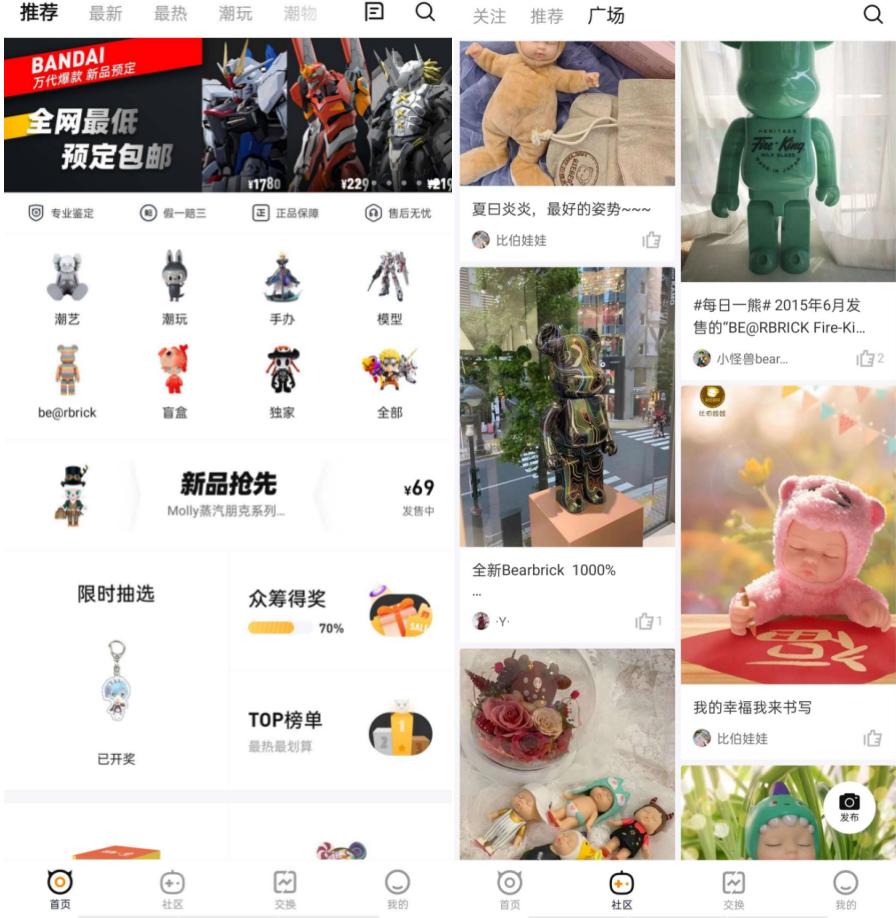Screen dimensions: 896x918
Task: Open the 手办 category
Action: [x=282, y=289]
